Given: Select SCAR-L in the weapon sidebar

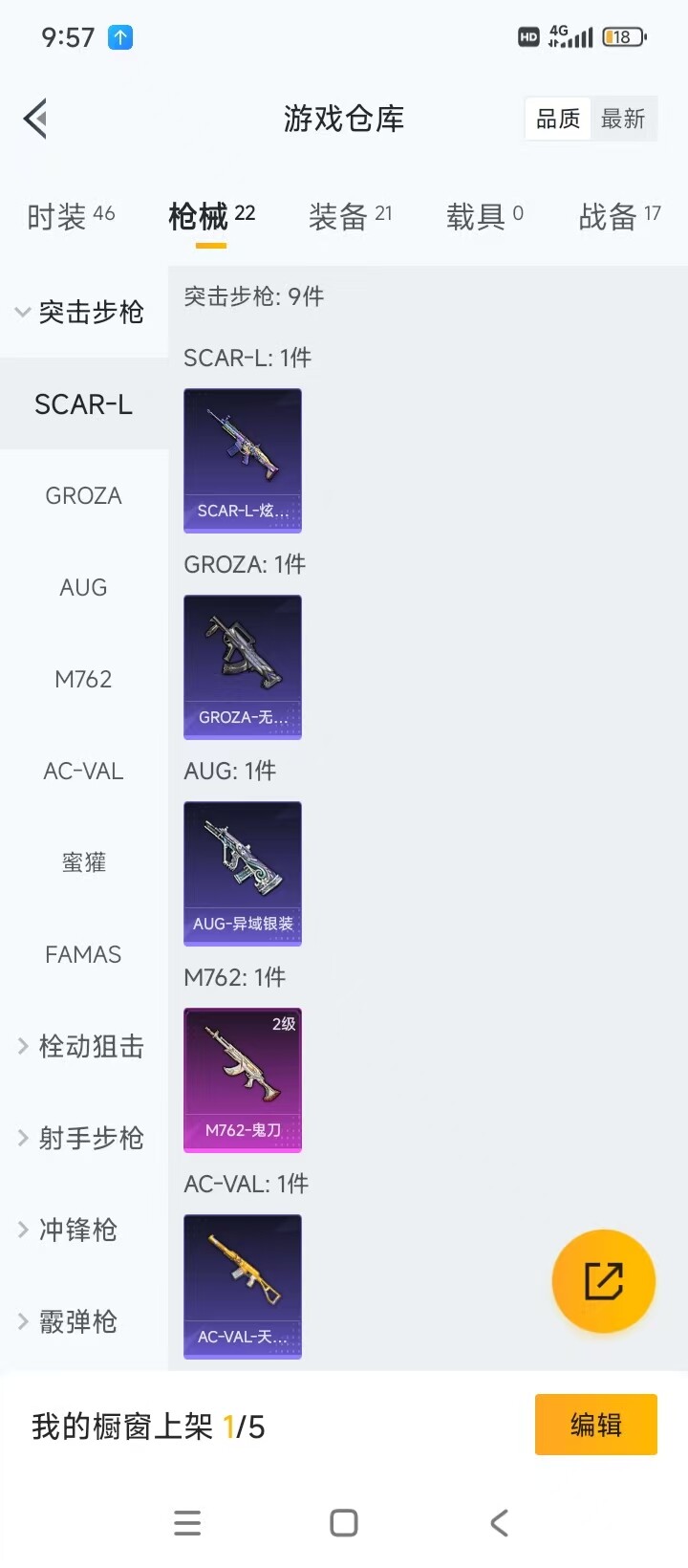Looking at the screenshot, I should point(83,404).
